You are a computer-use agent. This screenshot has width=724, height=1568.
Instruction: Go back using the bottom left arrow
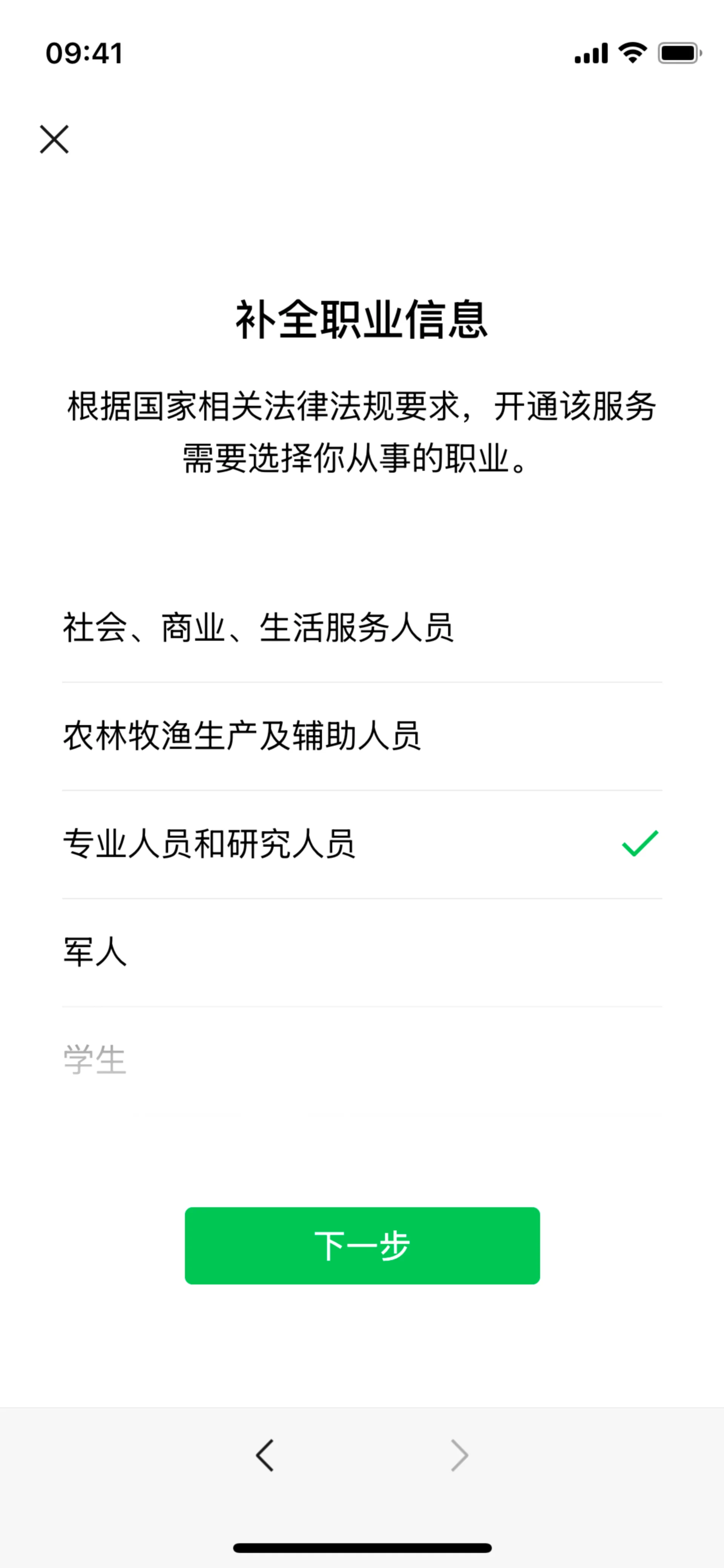(x=265, y=1455)
